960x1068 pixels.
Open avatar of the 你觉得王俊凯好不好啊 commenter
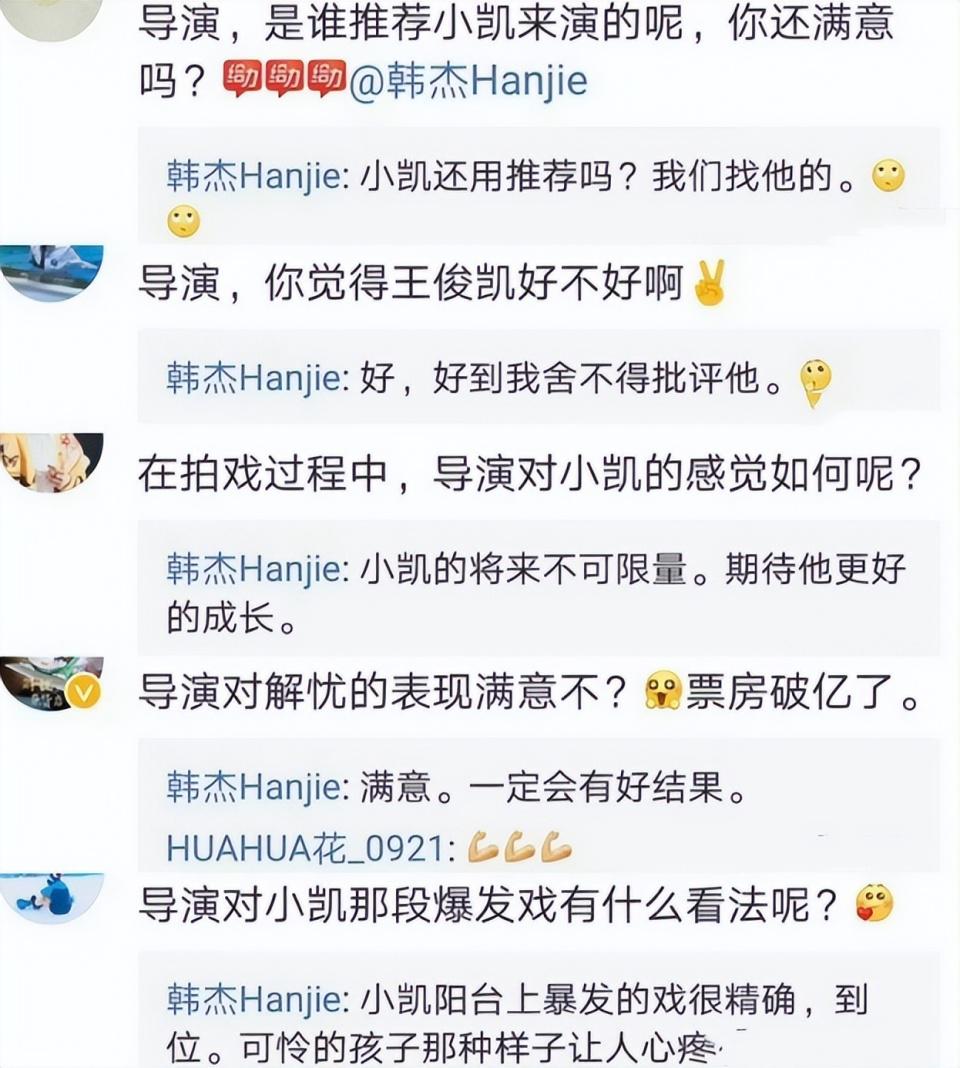[52, 272]
